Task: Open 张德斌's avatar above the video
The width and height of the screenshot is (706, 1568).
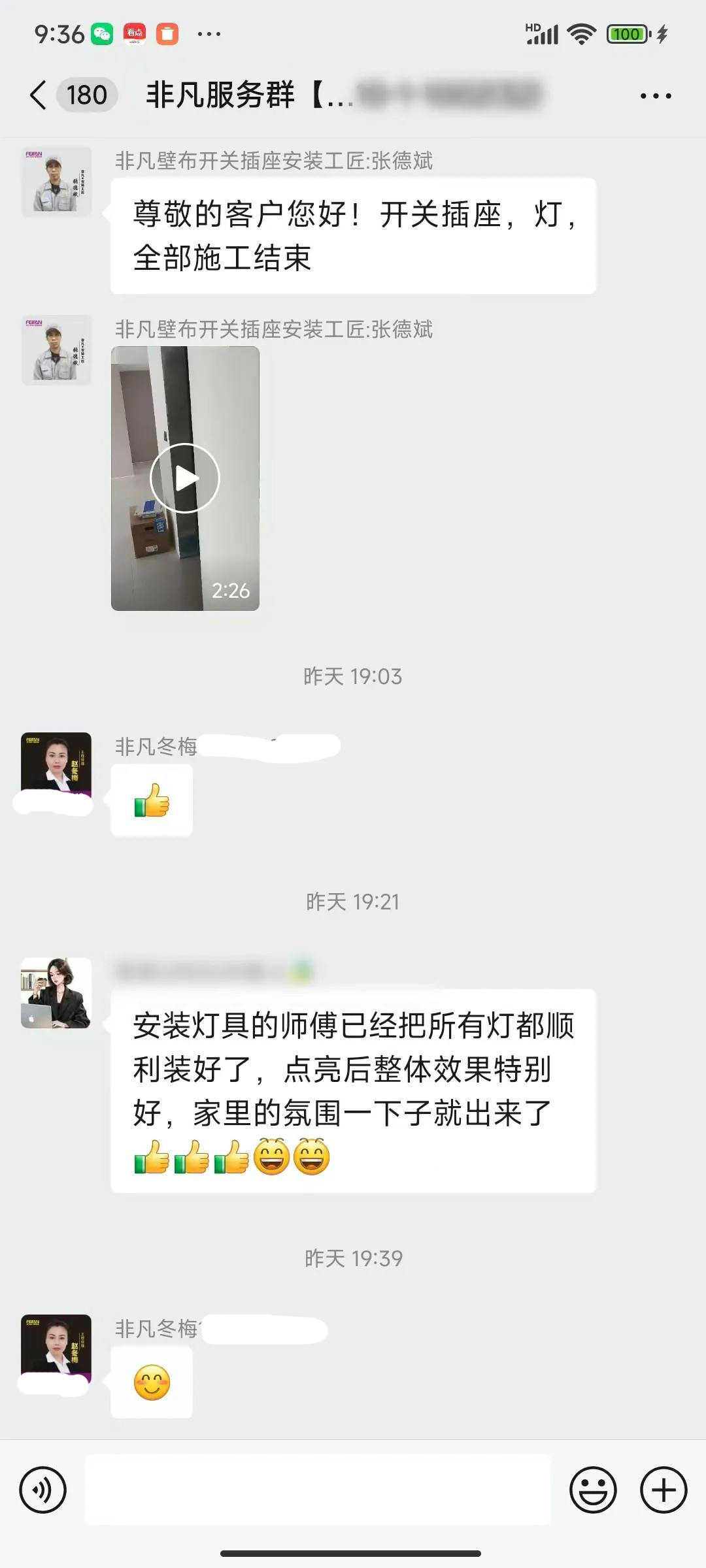Action: click(x=56, y=350)
